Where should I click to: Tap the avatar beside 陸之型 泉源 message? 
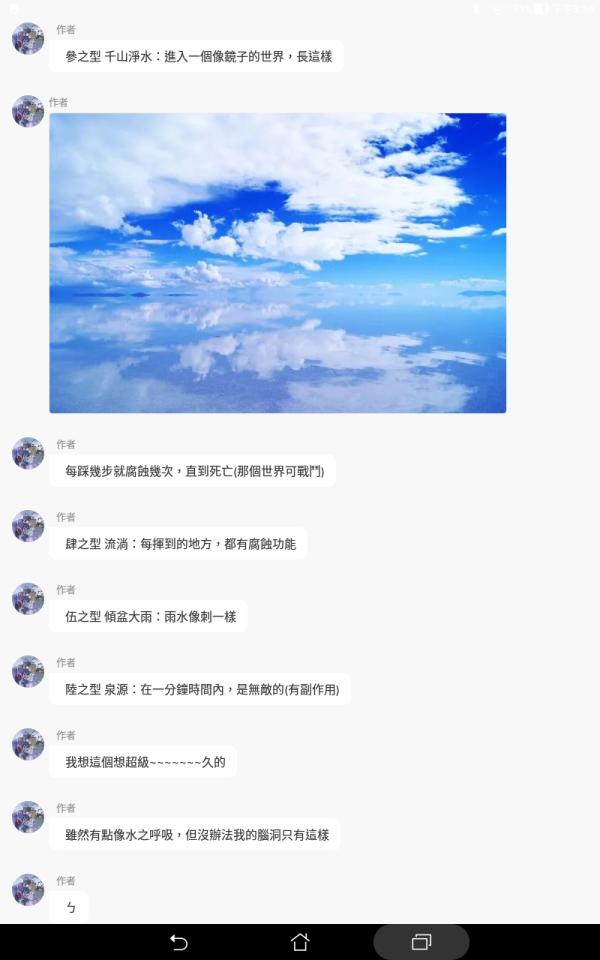(28, 672)
